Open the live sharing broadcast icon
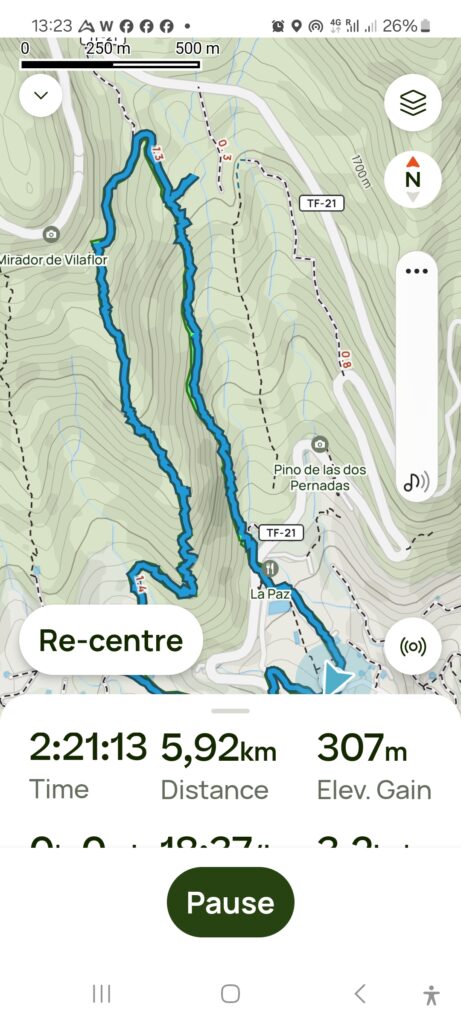461x1024 pixels. (x=413, y=646)
